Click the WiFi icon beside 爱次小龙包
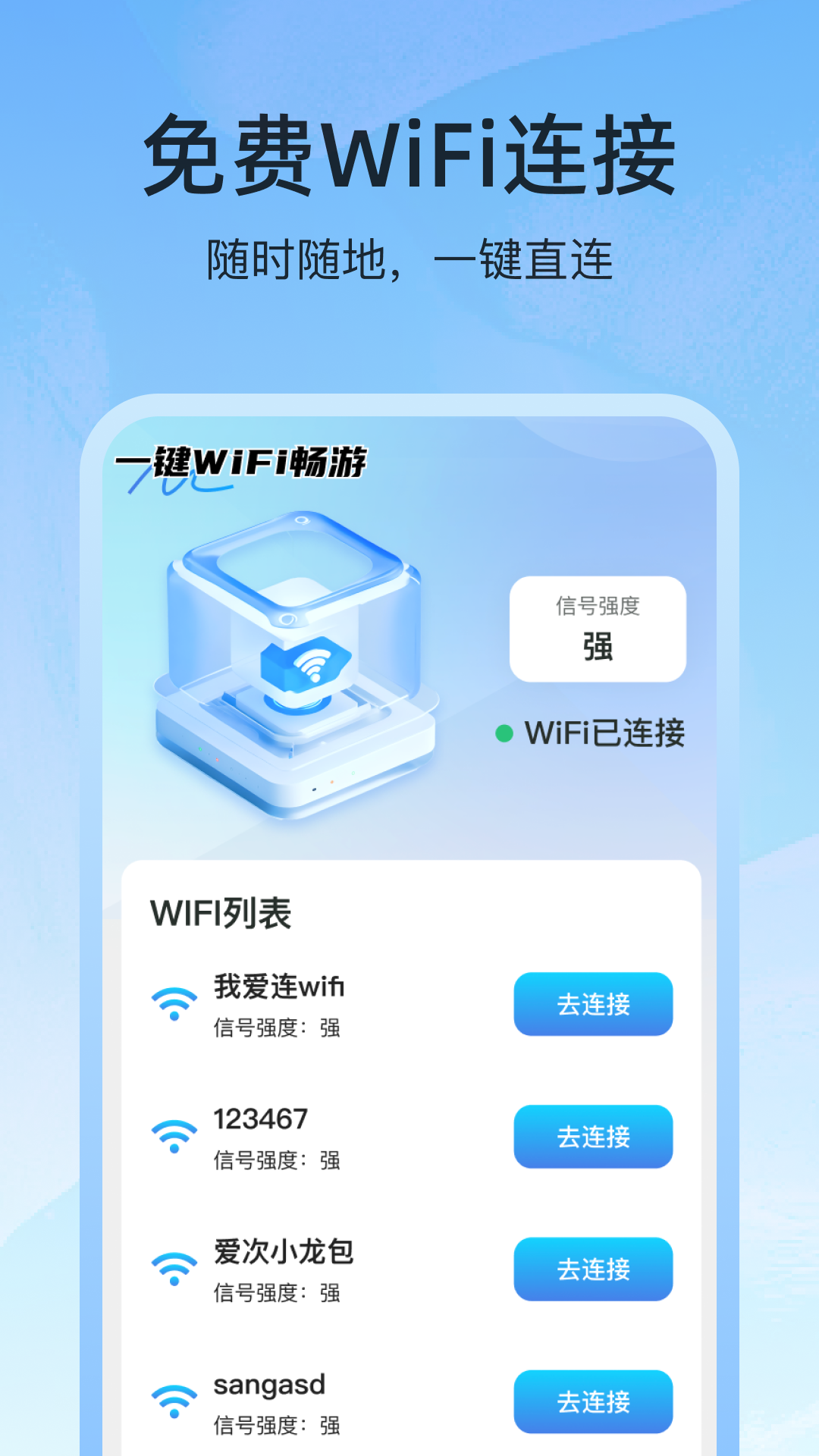 [x=173, y=1269]
